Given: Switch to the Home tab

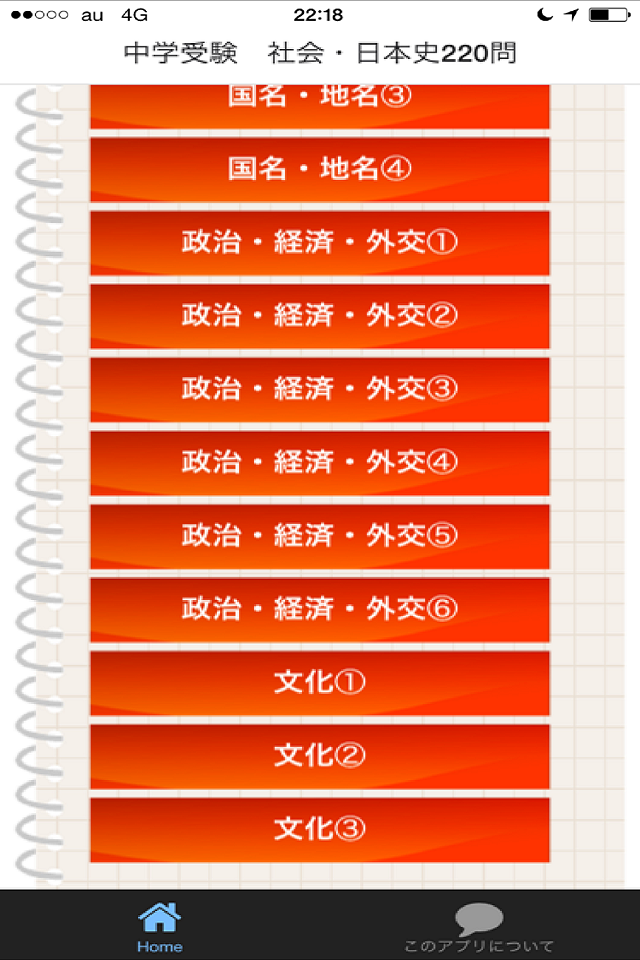Looking at the screenshot, I should point(160,927).
